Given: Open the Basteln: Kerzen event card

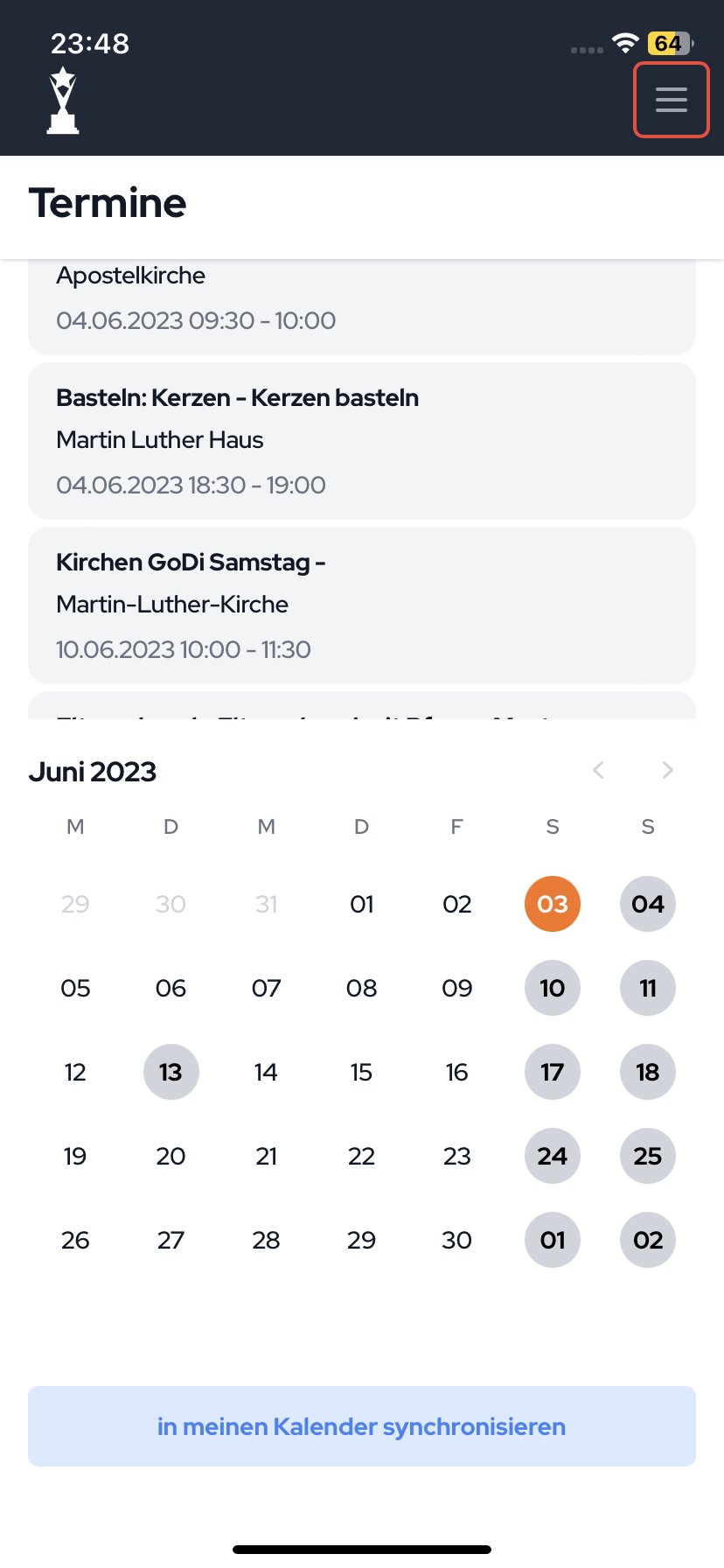Looking at the screenshot, I should [361, 440].
